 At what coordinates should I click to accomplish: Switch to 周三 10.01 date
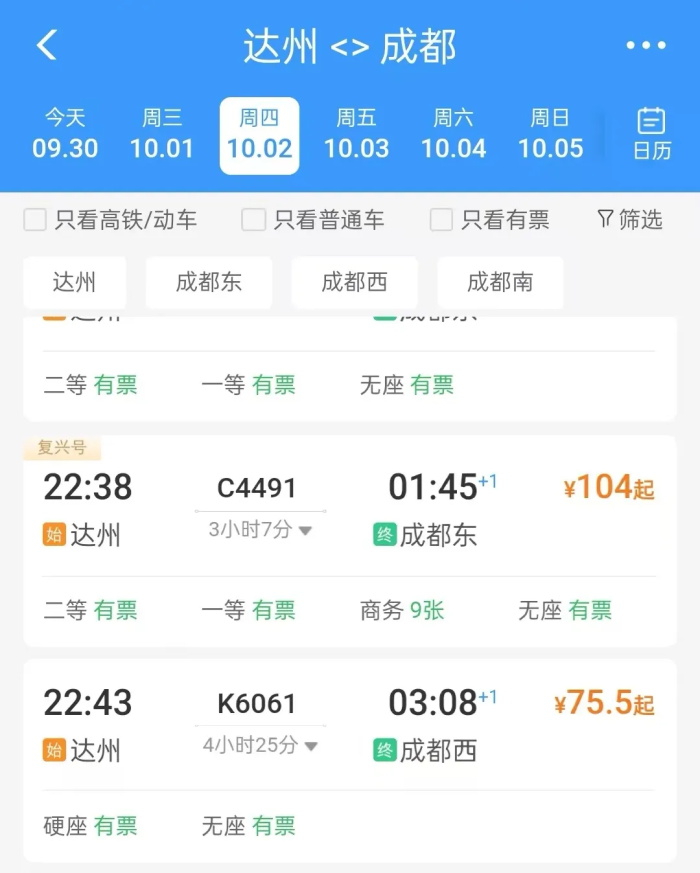(162, 135)
